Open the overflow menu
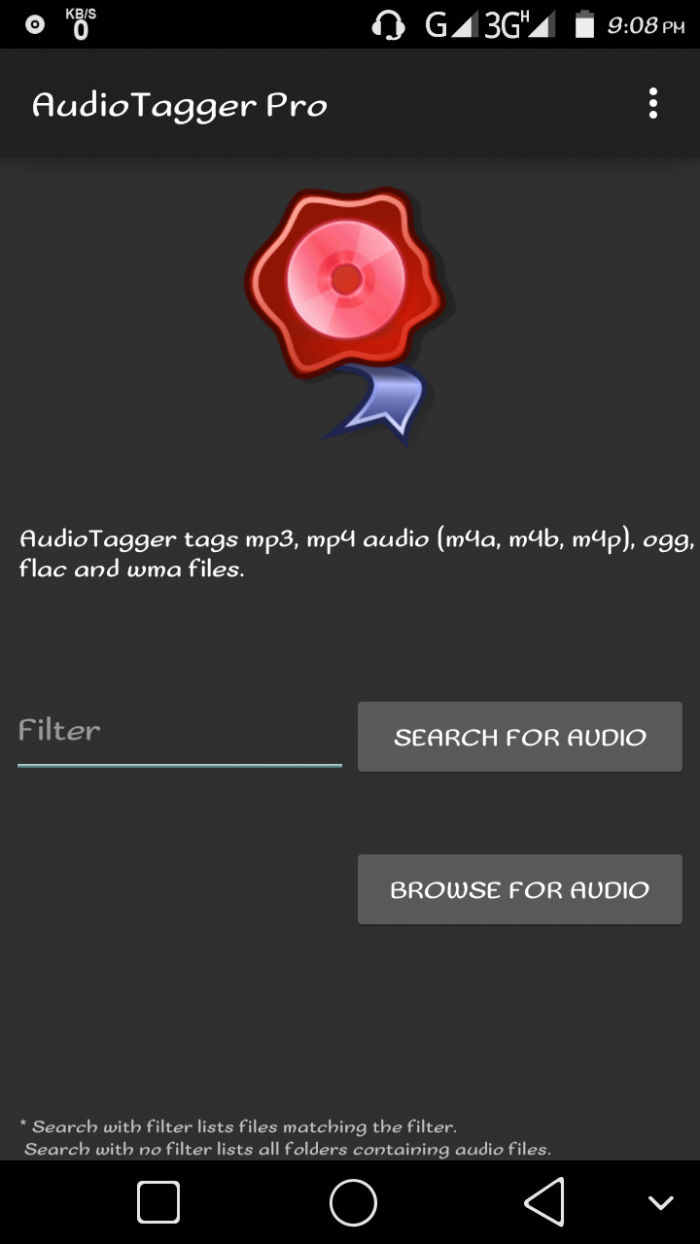The width and height of the screenshot is (700, 1244). [x=653, y=104]
